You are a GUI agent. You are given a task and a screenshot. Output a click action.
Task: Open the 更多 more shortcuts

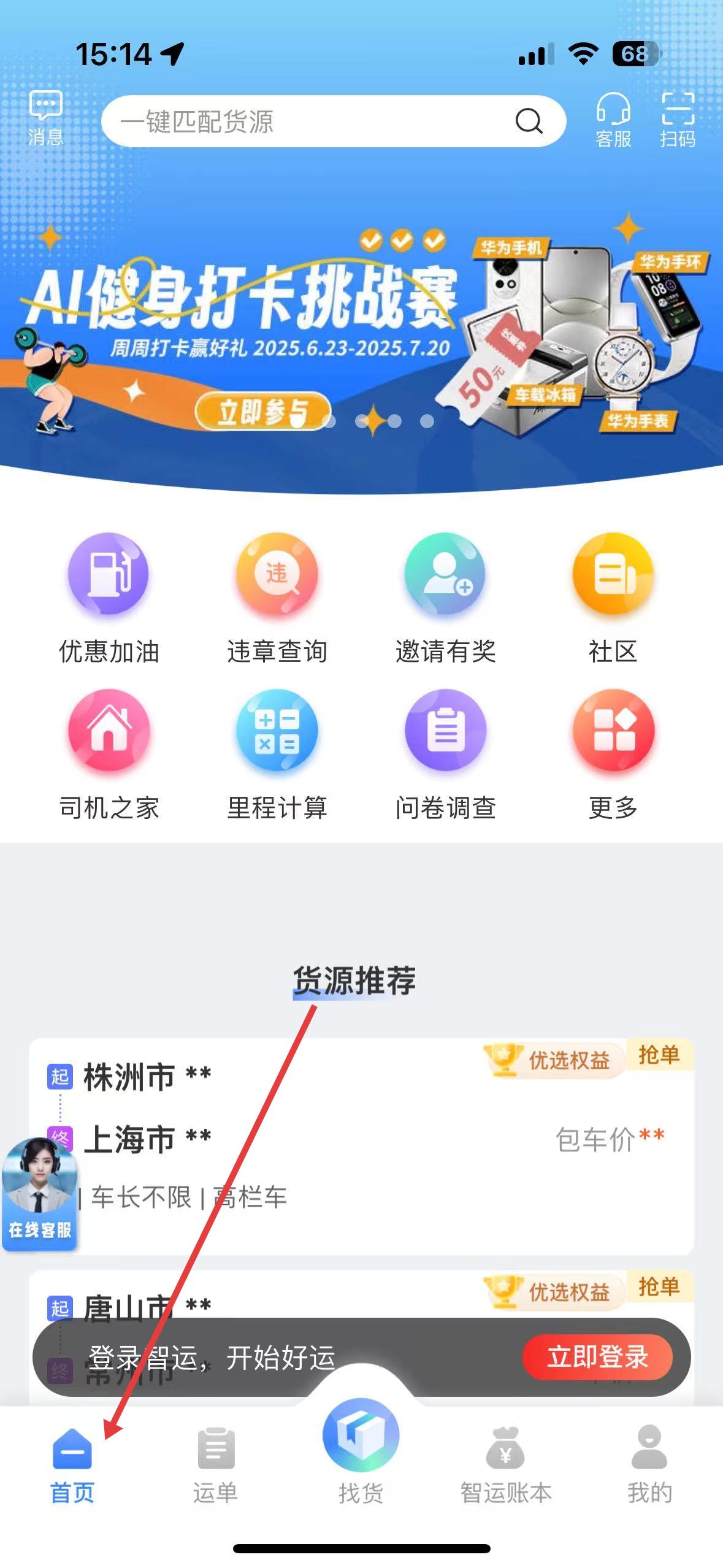[613, 755]
